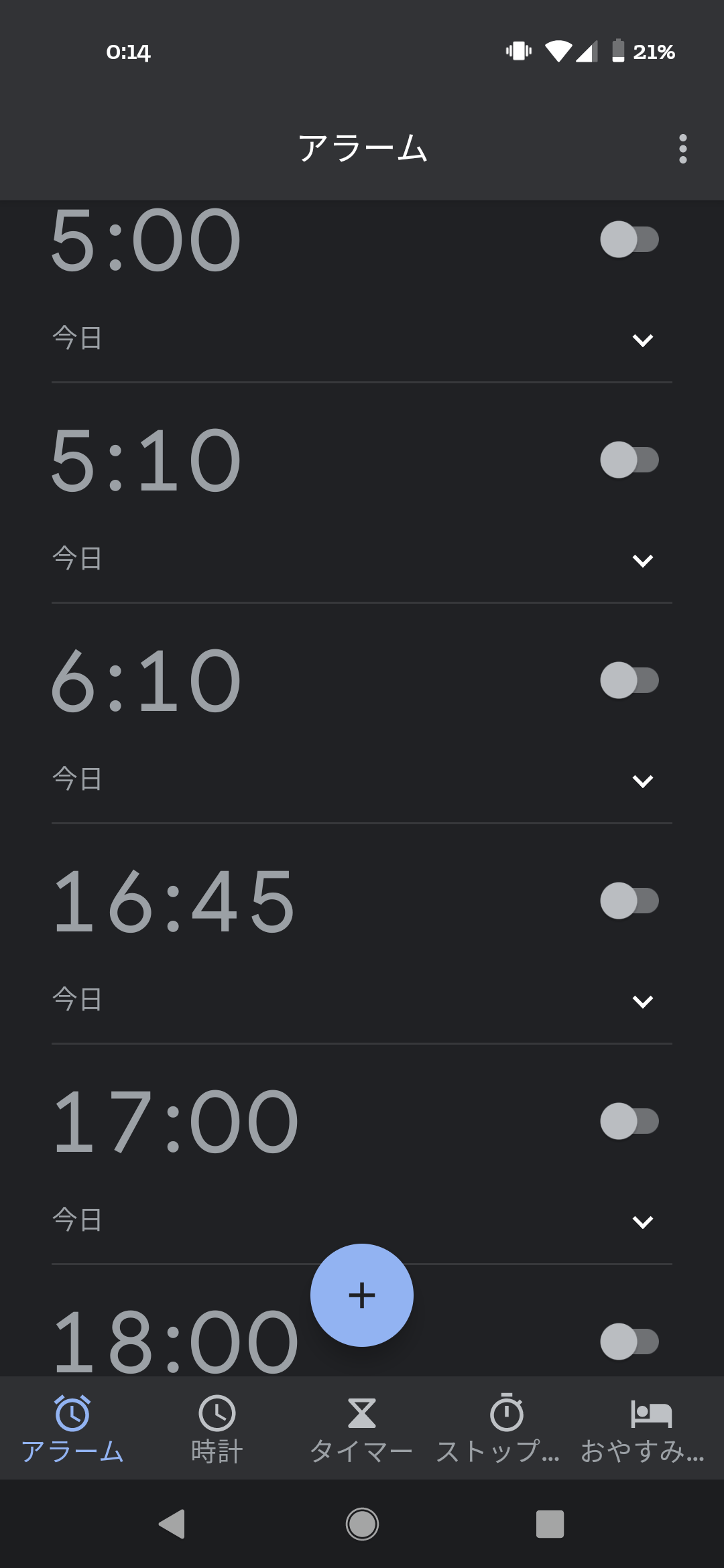Open the three-dot overflow menu

point(682,149)
